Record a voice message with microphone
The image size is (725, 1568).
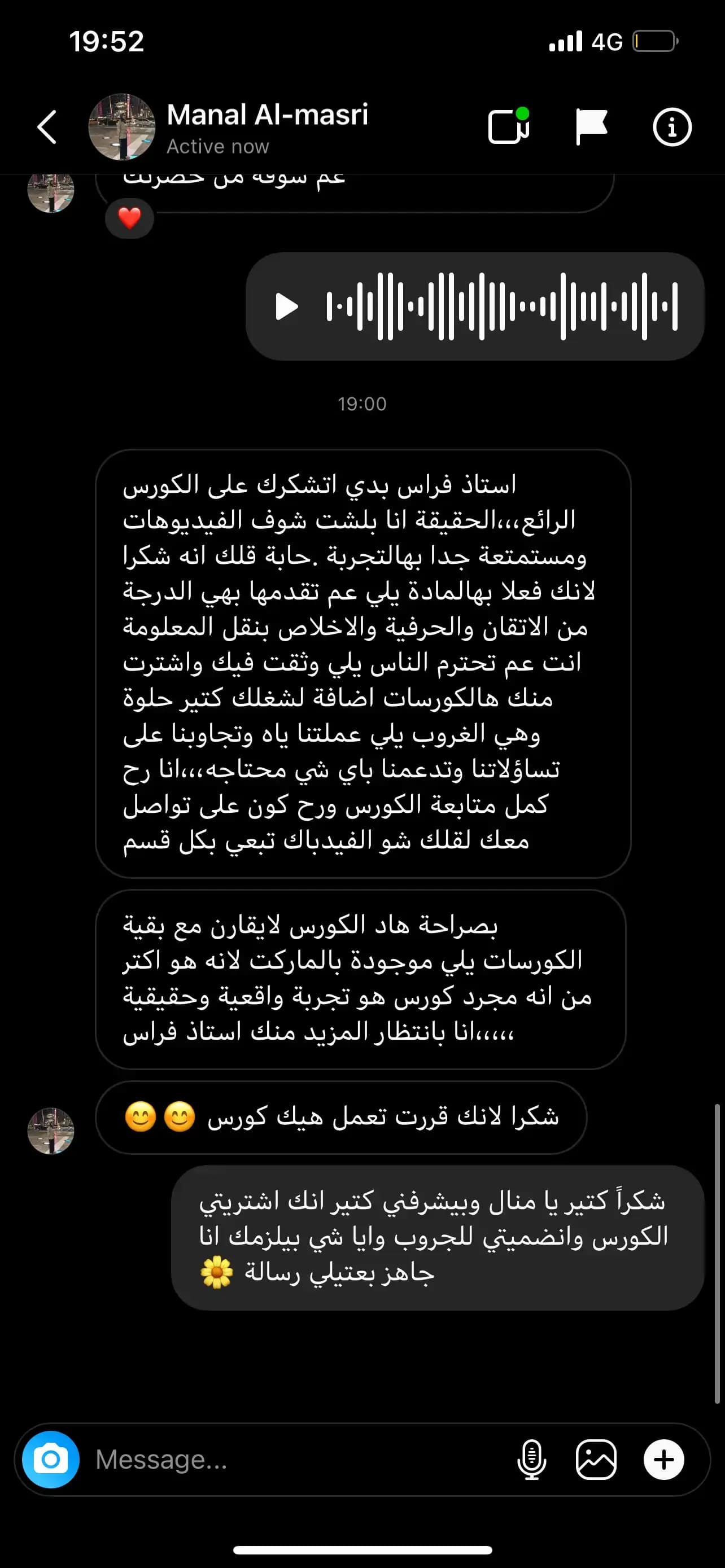pos(531,1459)
